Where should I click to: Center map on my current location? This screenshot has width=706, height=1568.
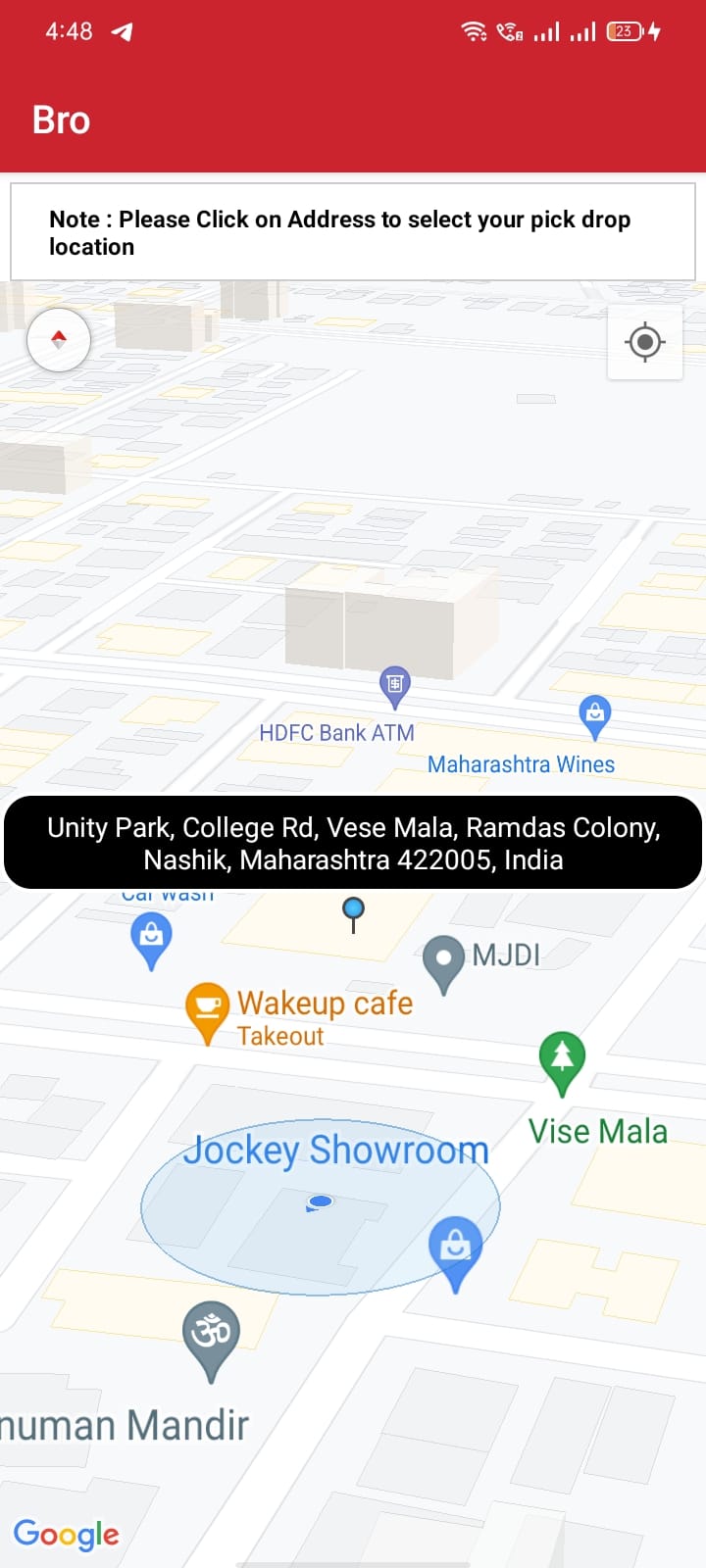point(644,342)
